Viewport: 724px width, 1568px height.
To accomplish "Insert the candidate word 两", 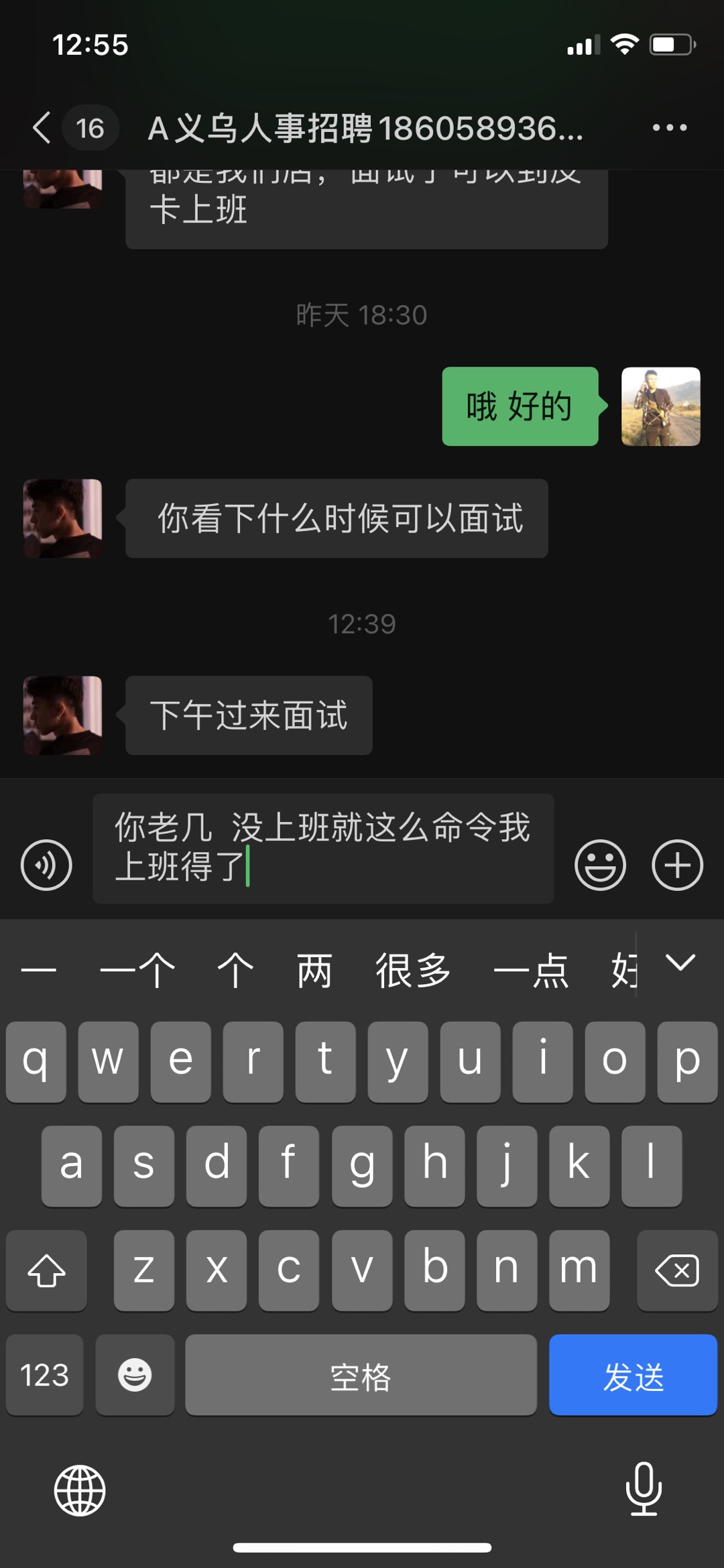I will tap(314, 970).
